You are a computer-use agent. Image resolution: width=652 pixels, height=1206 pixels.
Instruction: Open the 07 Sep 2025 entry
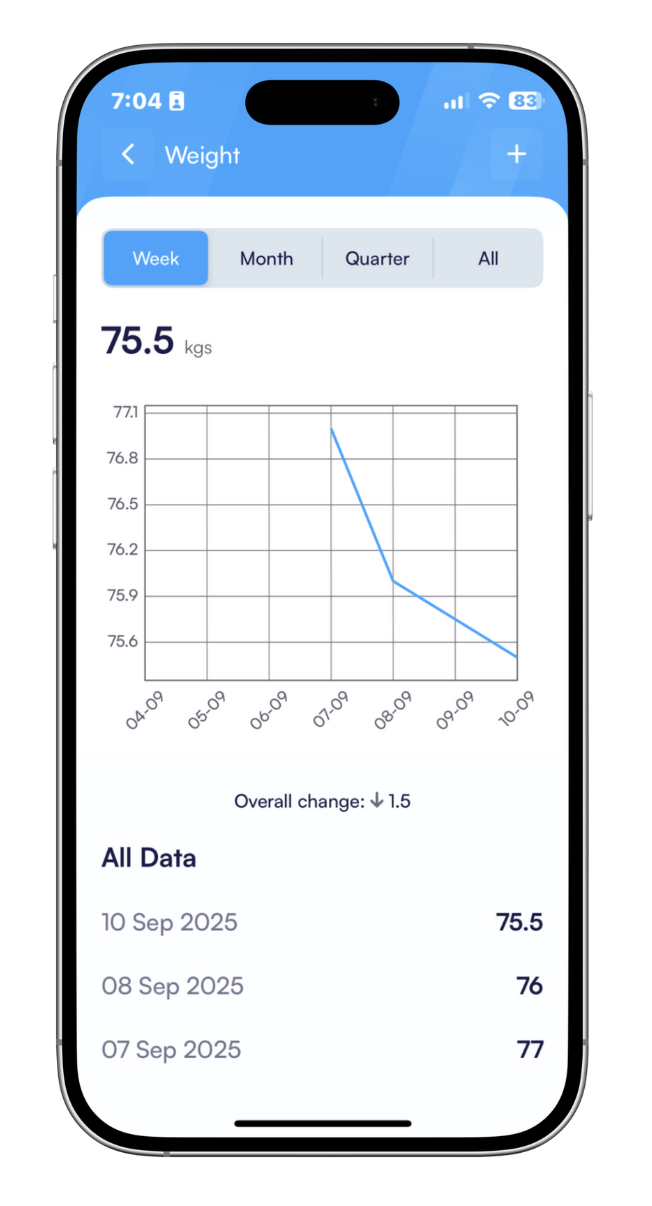[x=322, y=1050]
